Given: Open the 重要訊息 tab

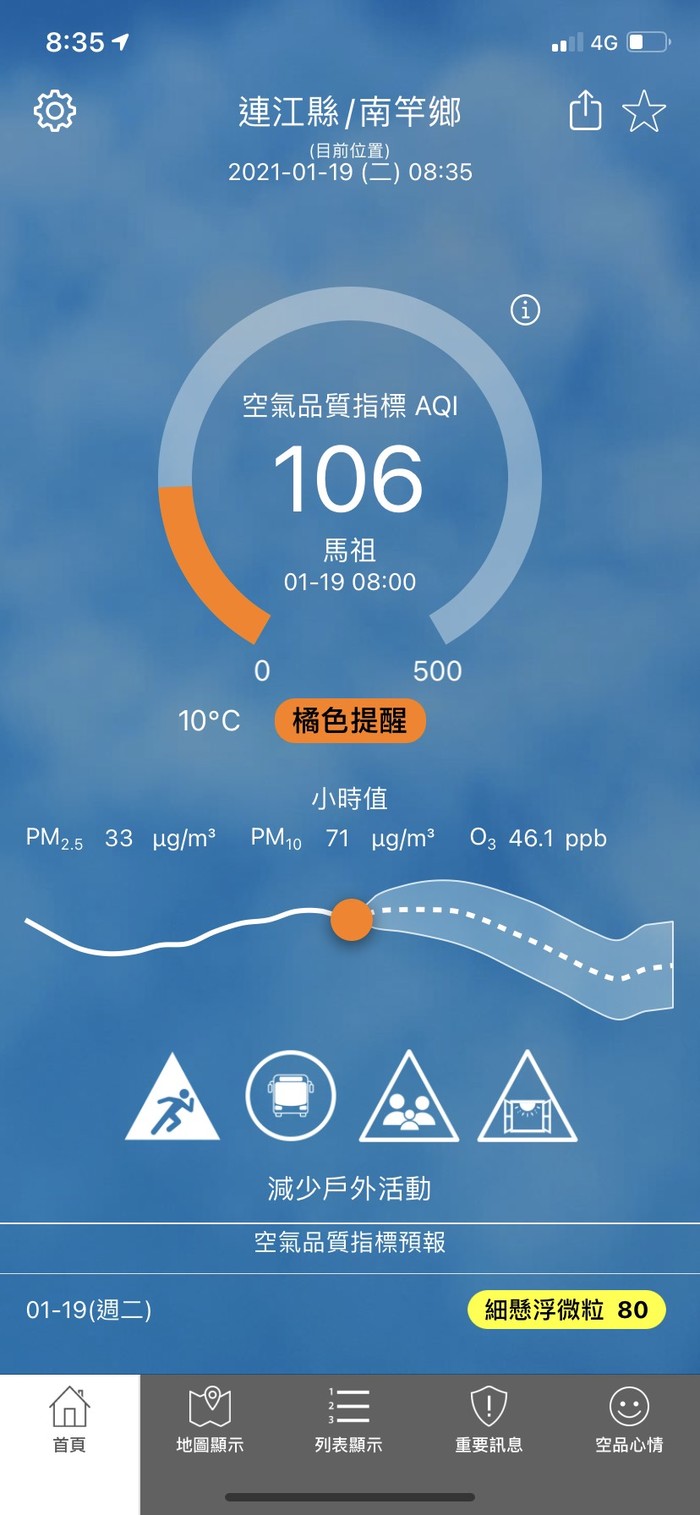Looking at the screenshot, I should pyautogui.click(x=489, y=1419).
